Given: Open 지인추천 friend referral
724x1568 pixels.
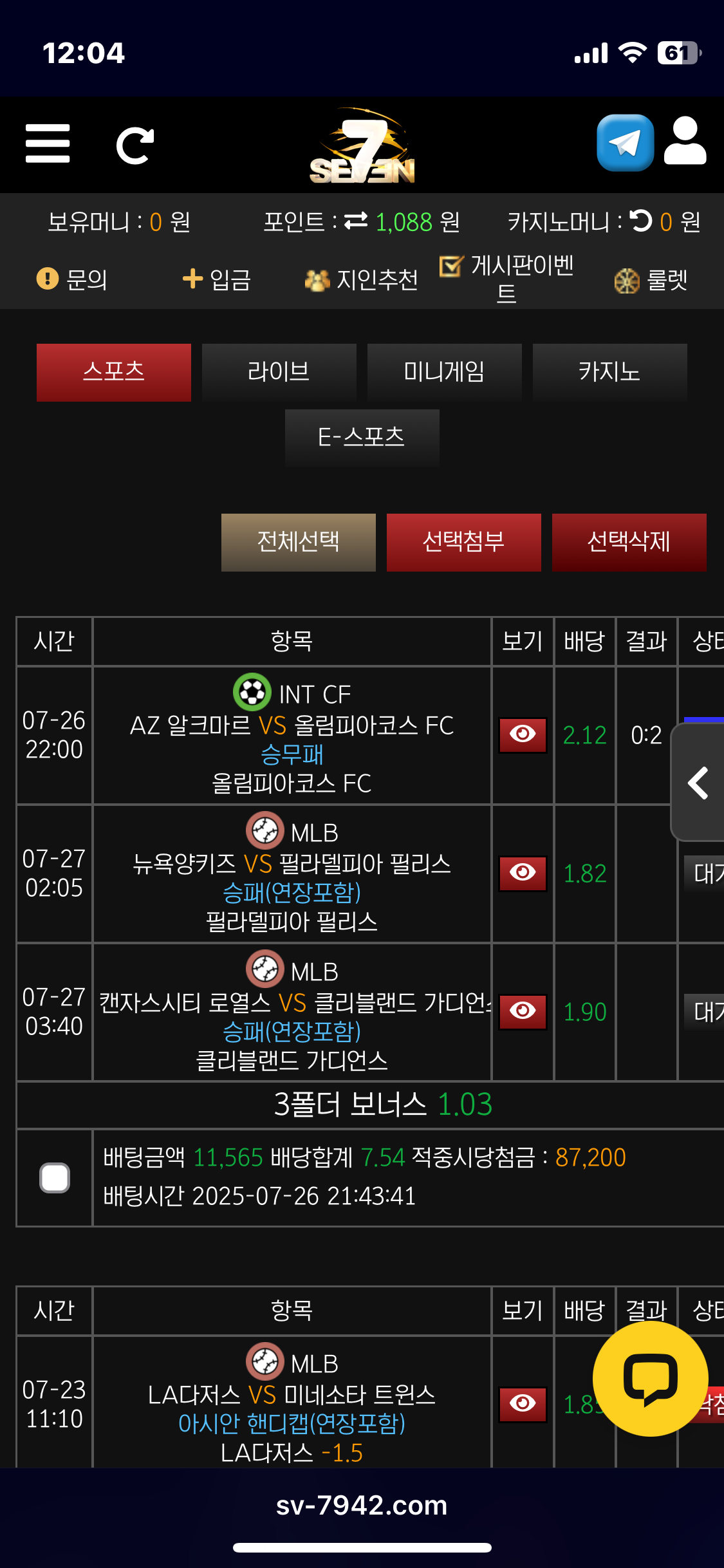Looking at the screenshot, I should [361, 279].
